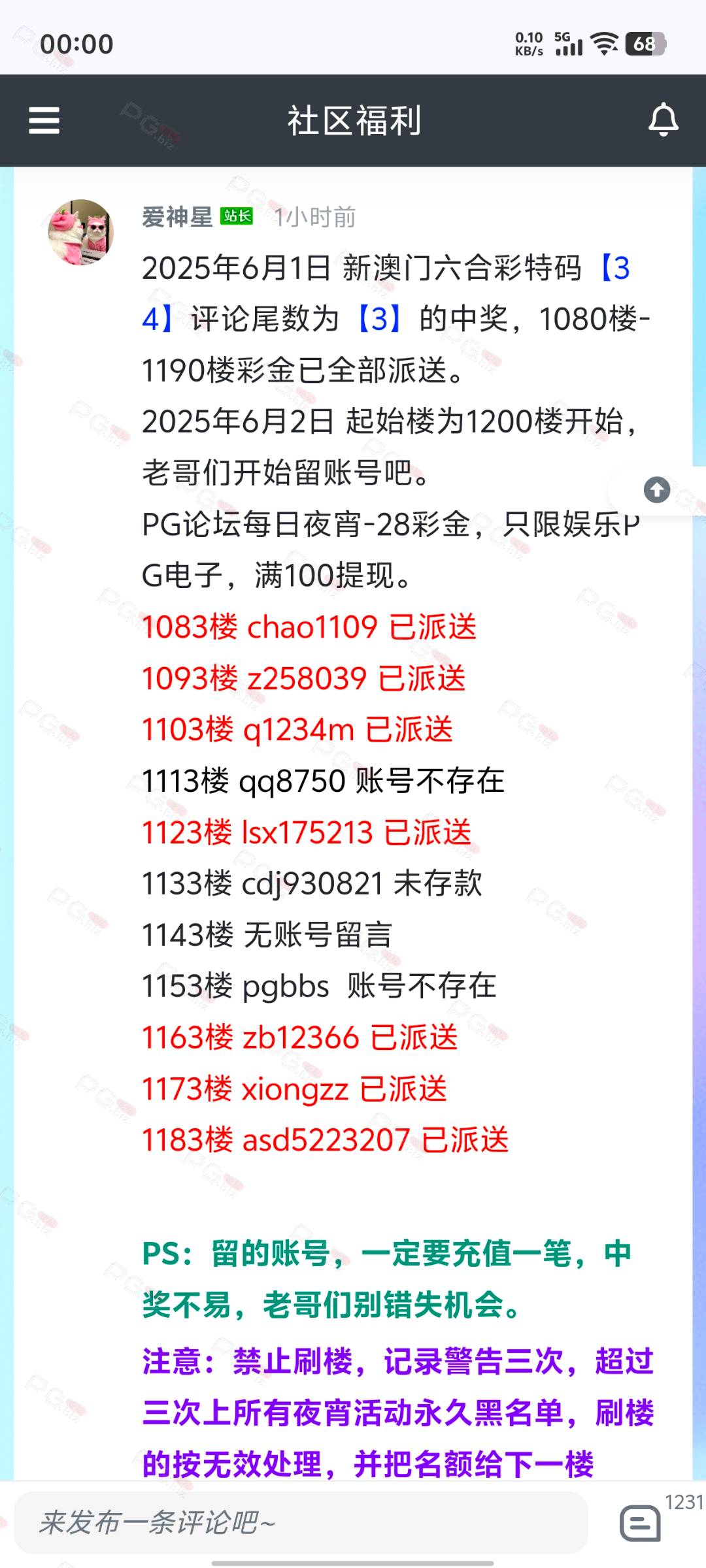The height and width of the screenshot is (1568, 706).
Task: Tap the comment input field
Action: point(301,1522)
